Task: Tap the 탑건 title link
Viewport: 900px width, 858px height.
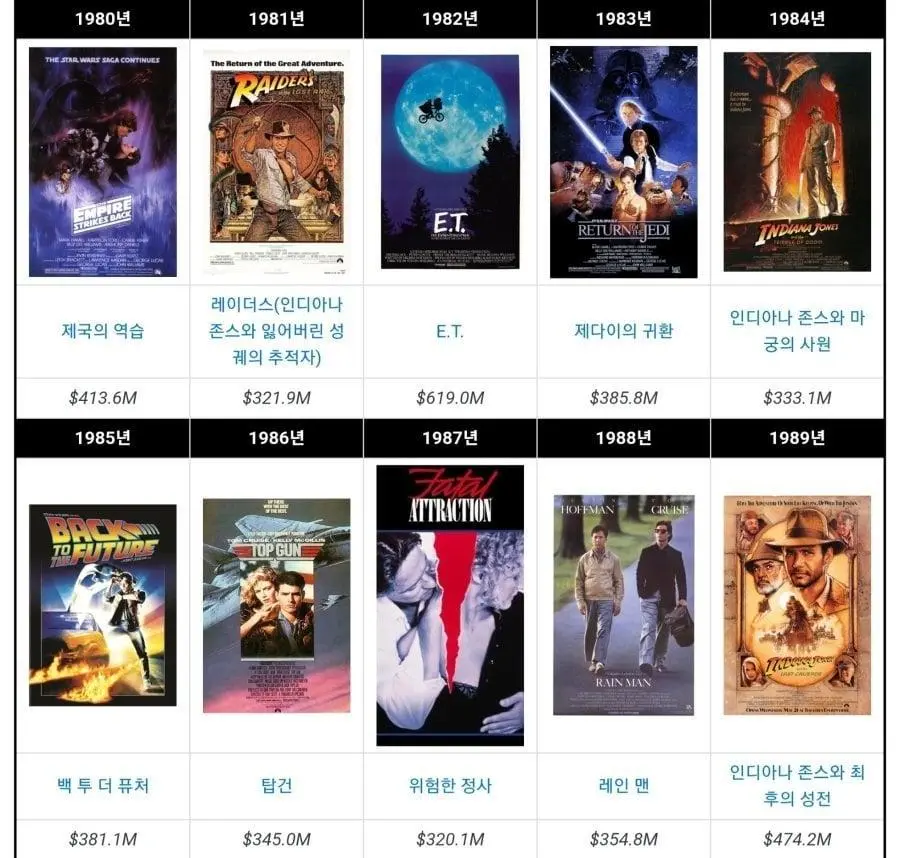Action: click(276, 785)
